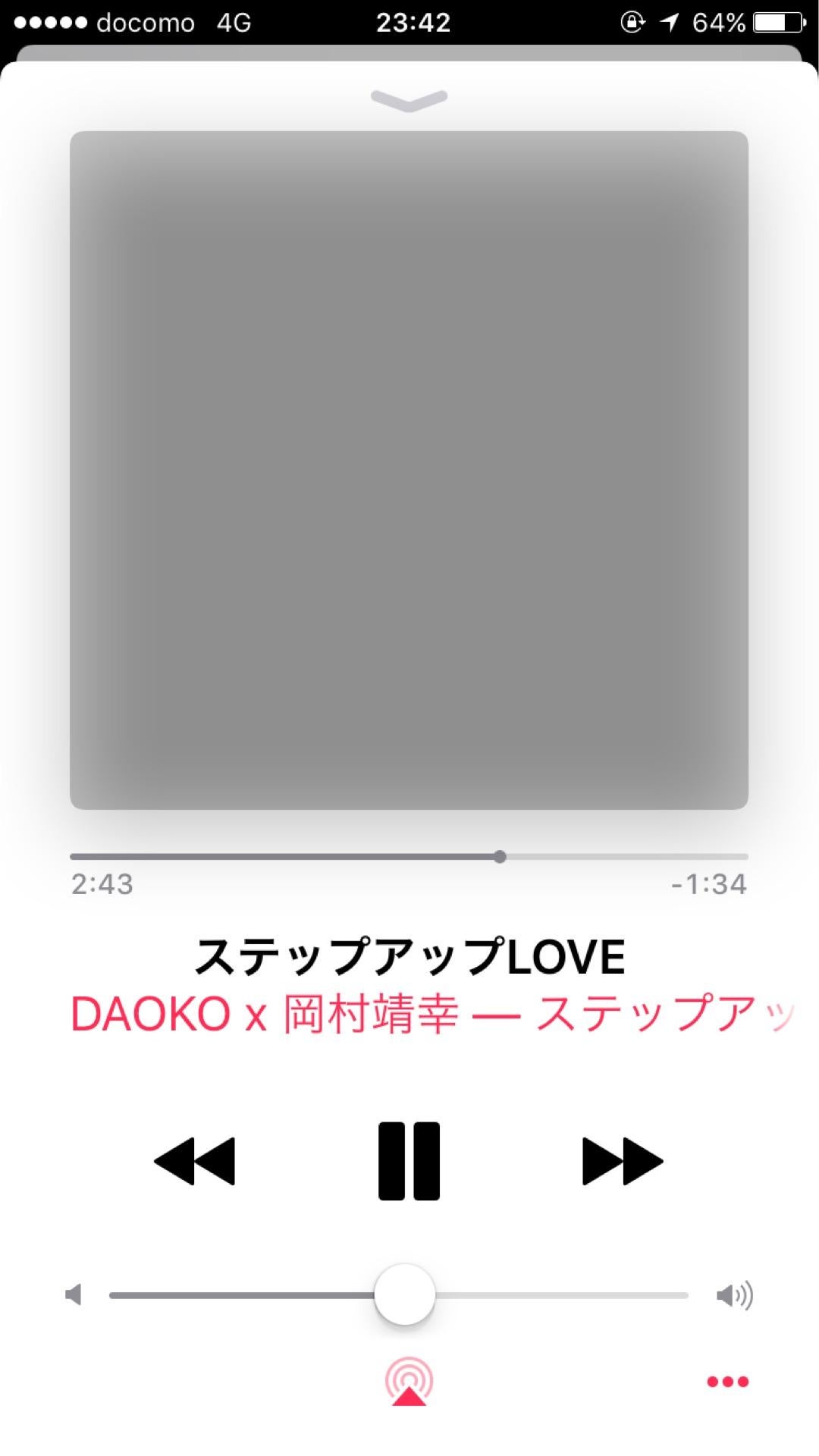The height and width of the screenshot is (1456, 819).
Task: Toggle playback by tapping the pause control
Action: [x=409, y=1159]
